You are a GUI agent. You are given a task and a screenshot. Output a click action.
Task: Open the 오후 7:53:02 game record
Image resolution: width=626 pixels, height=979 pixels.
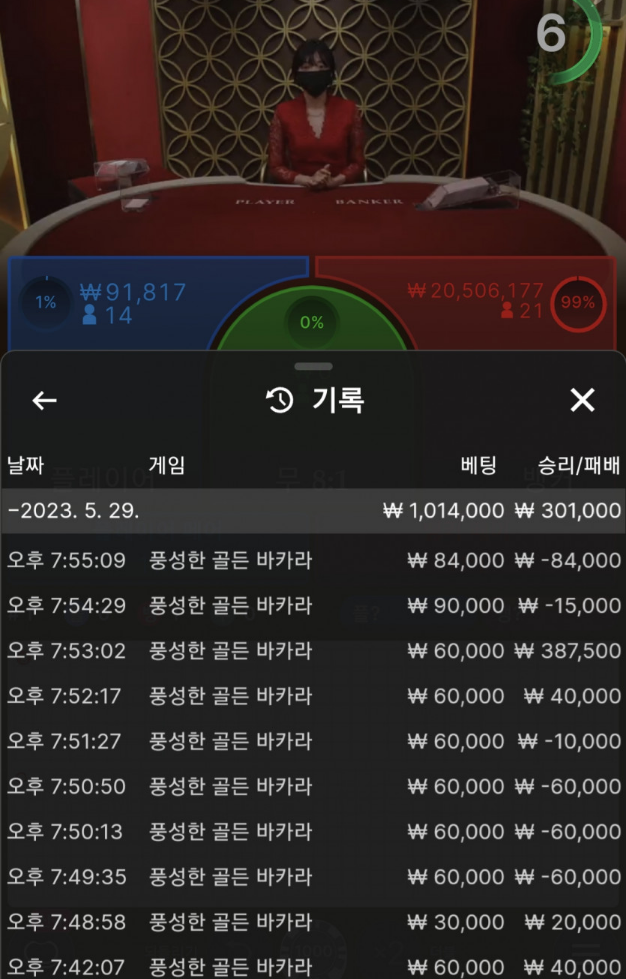pyautogui.click(x=313, y=651)
